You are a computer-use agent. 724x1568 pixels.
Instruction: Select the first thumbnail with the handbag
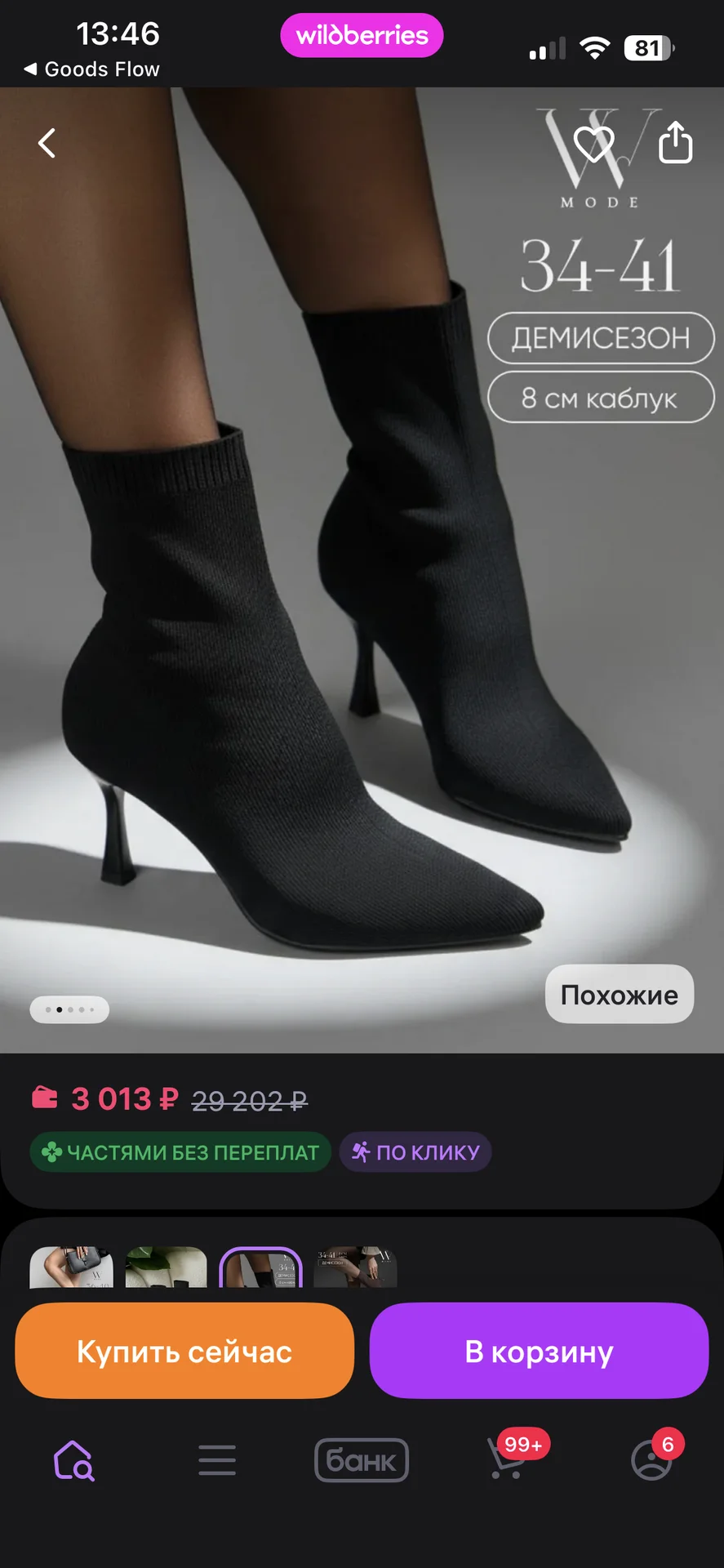pyautogui.click(x=72, y=1267)
